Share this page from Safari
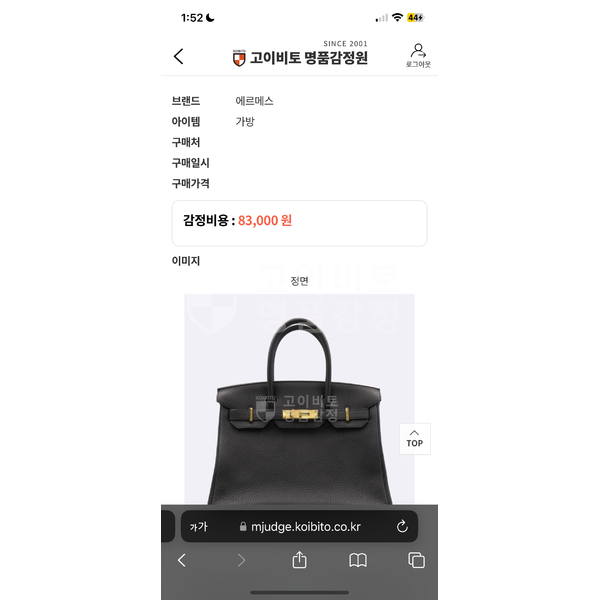The width and height of the screenshot is (600, 600). pyautogui.click(x=299, y=561)
